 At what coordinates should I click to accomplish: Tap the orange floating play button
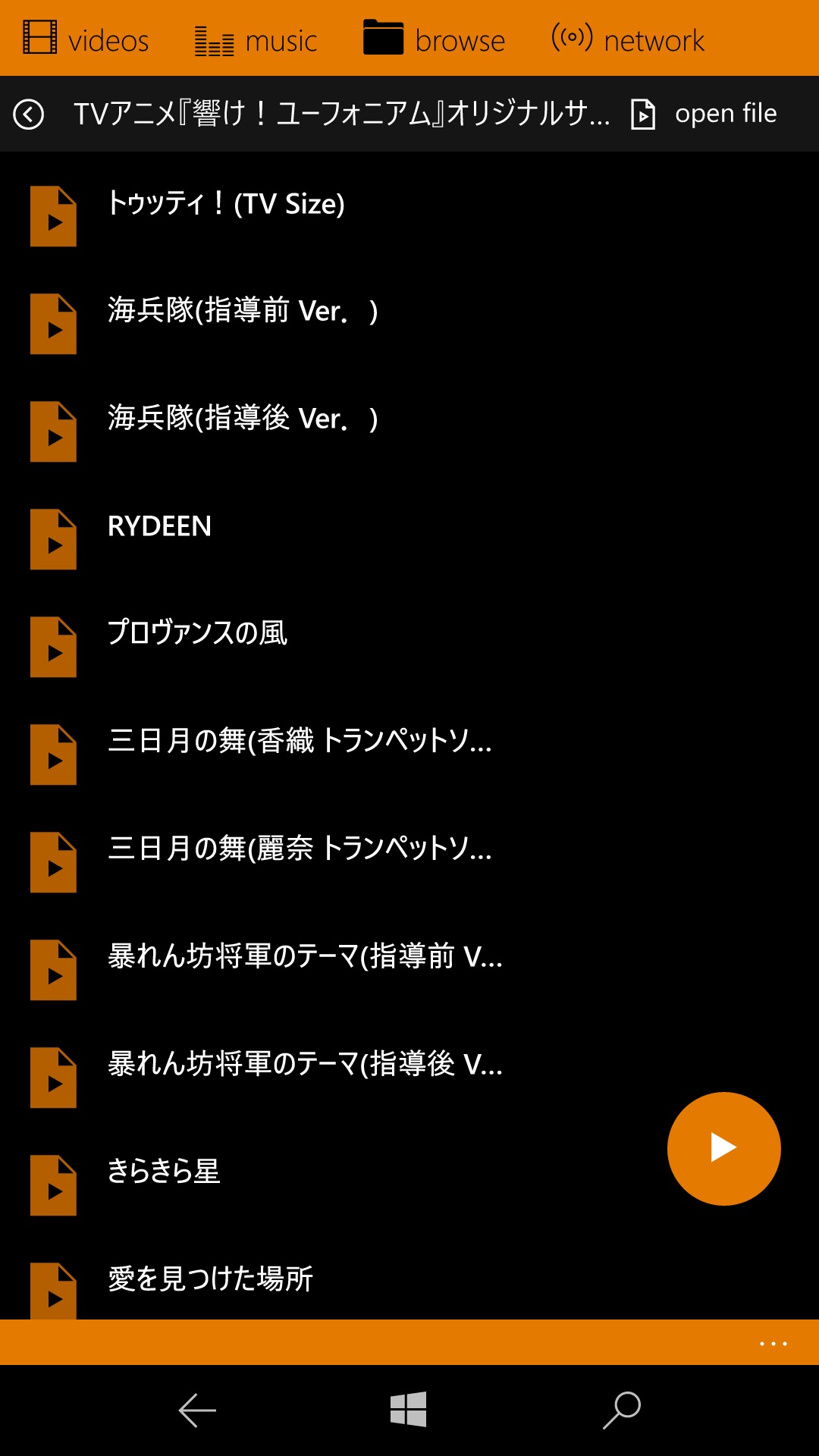point(723,1148)
